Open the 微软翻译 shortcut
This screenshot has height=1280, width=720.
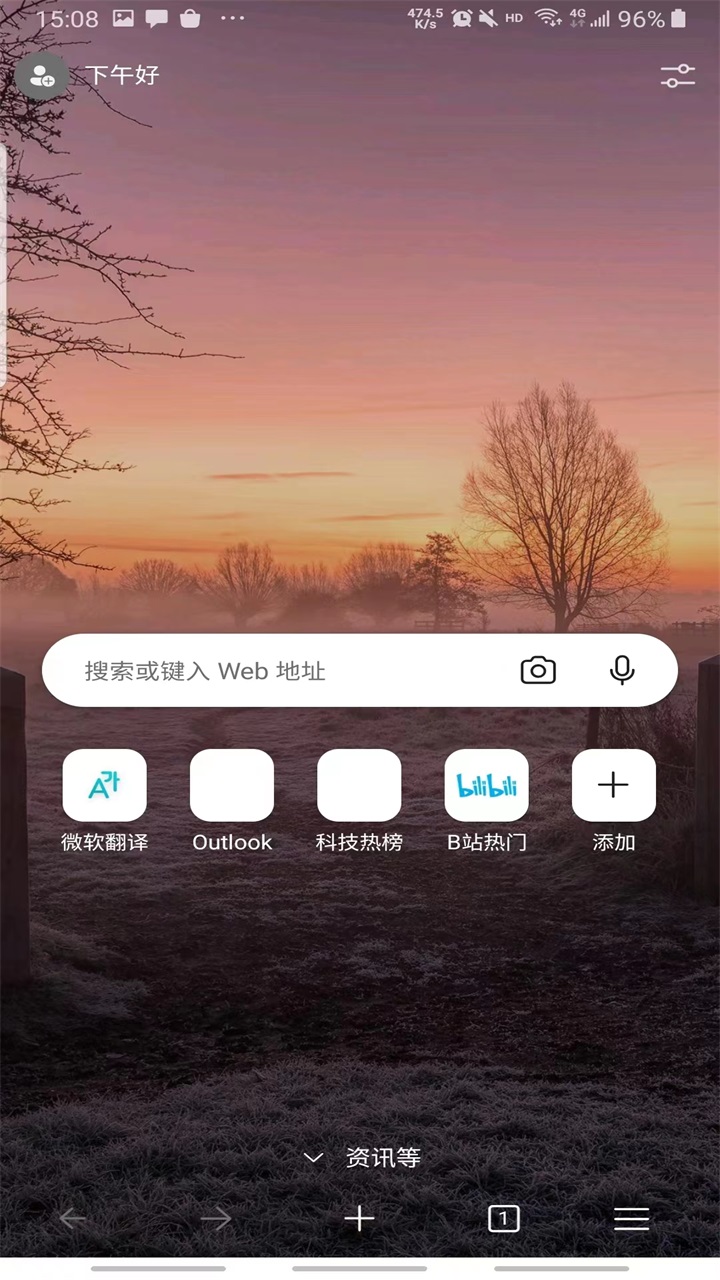(x=104, y=786)
